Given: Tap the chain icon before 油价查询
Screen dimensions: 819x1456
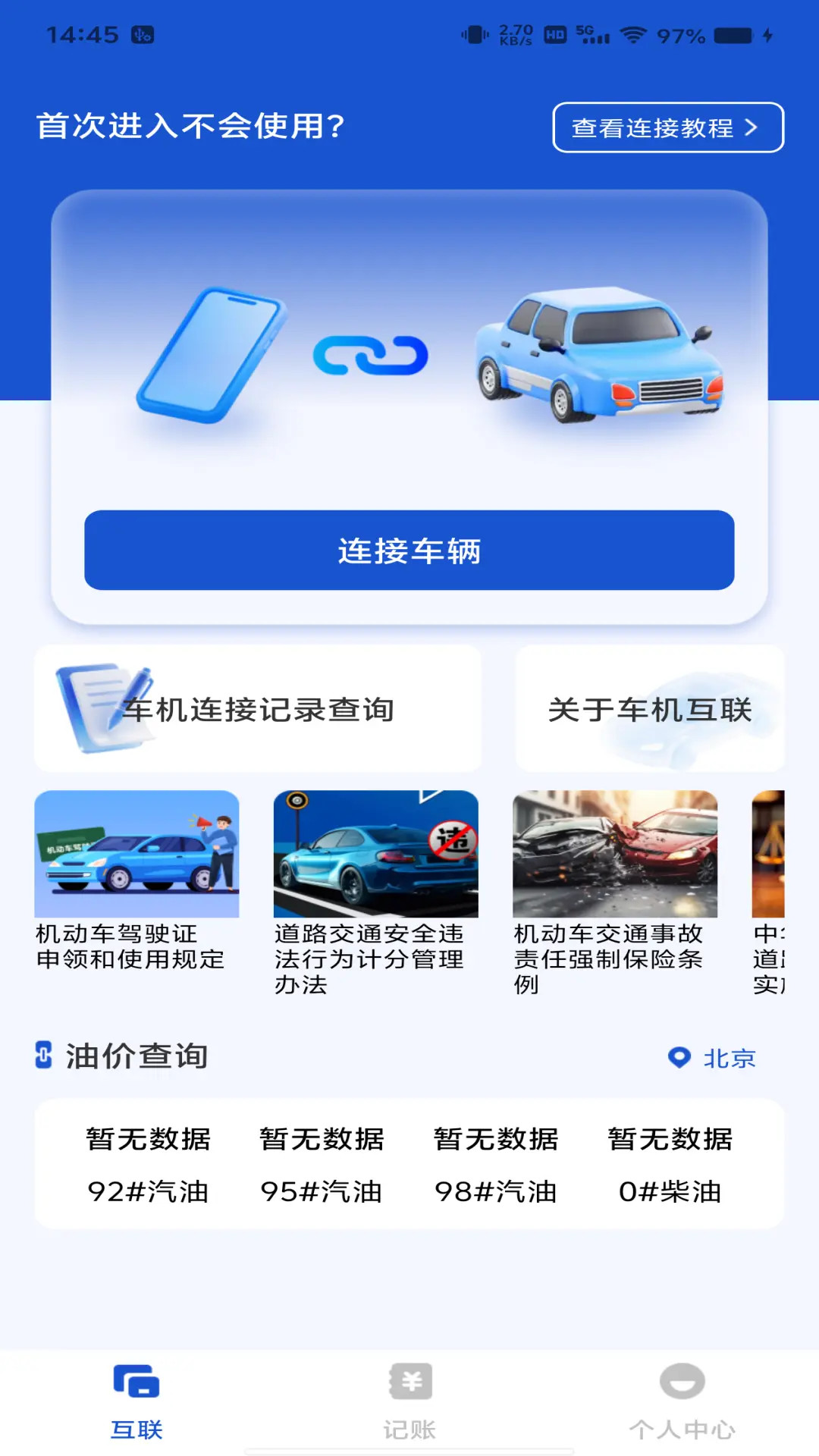Looking at the screenshot, I should [x=44, y=1055].
